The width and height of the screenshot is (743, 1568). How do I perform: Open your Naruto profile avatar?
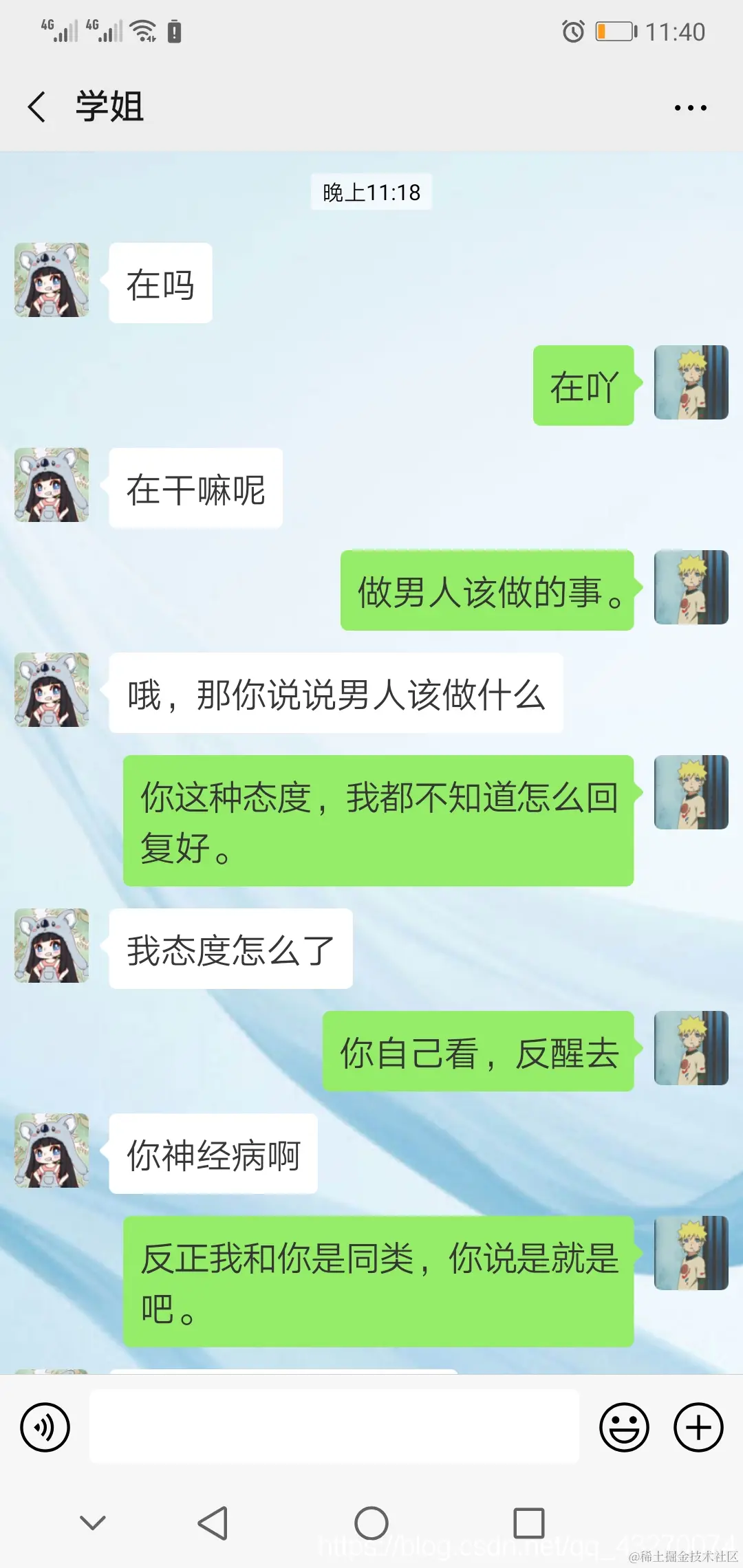pos(690,383)
